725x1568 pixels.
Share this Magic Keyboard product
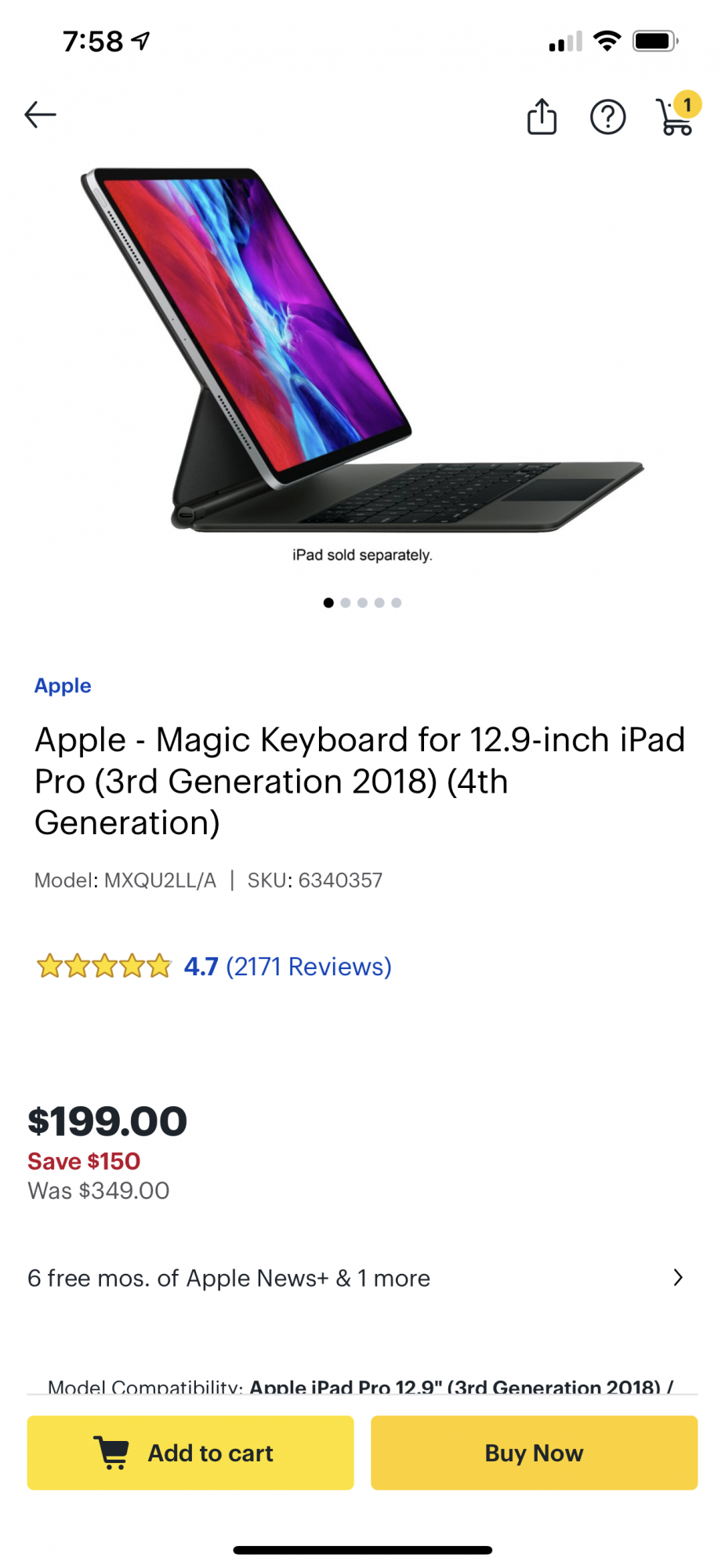tap(542, 117)
